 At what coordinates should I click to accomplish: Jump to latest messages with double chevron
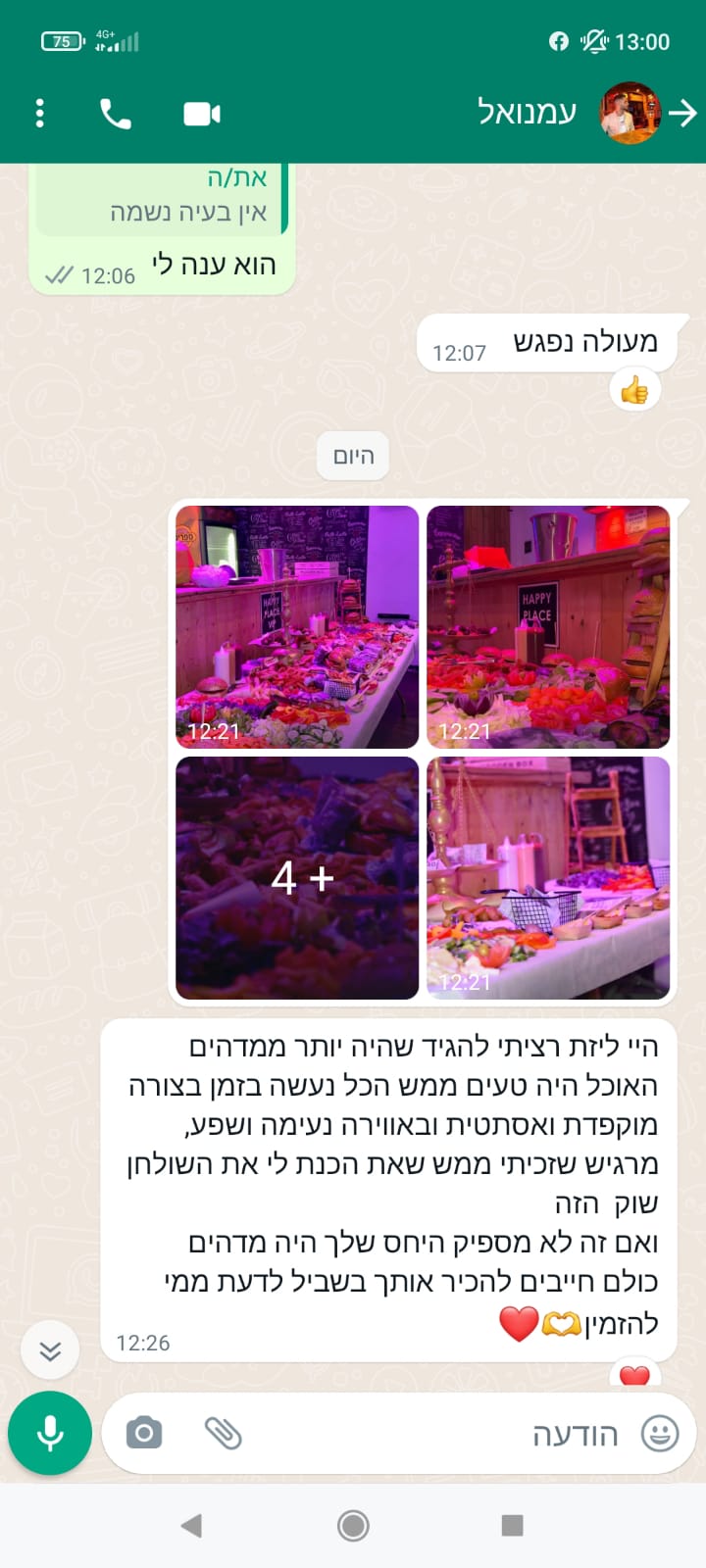click(x=50, y=1351)
